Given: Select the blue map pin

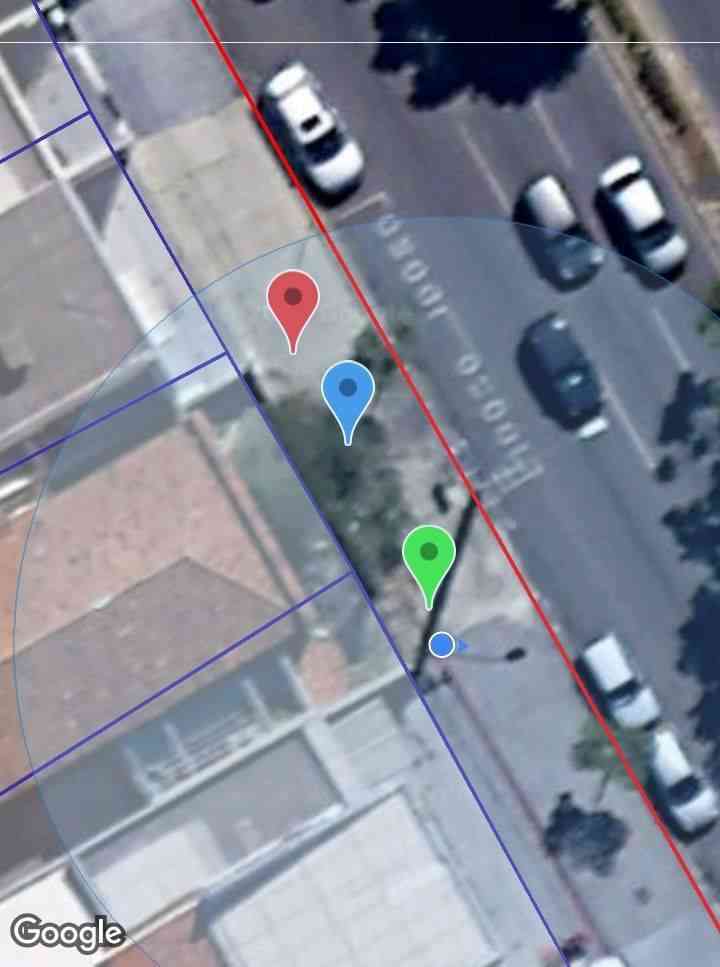Looking at the screenshot, I should [x=348, y=390].
